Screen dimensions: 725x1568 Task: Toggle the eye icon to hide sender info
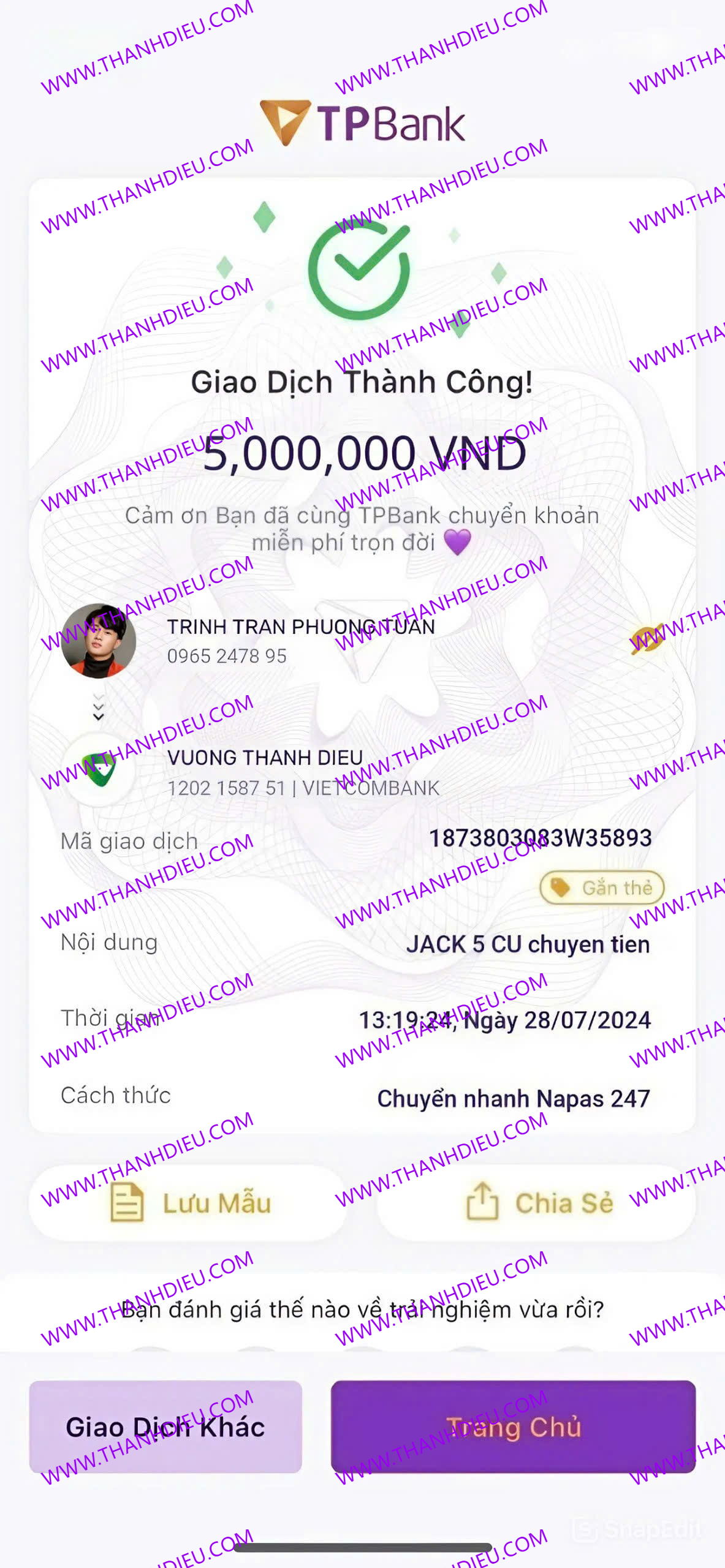pos(647,639)
